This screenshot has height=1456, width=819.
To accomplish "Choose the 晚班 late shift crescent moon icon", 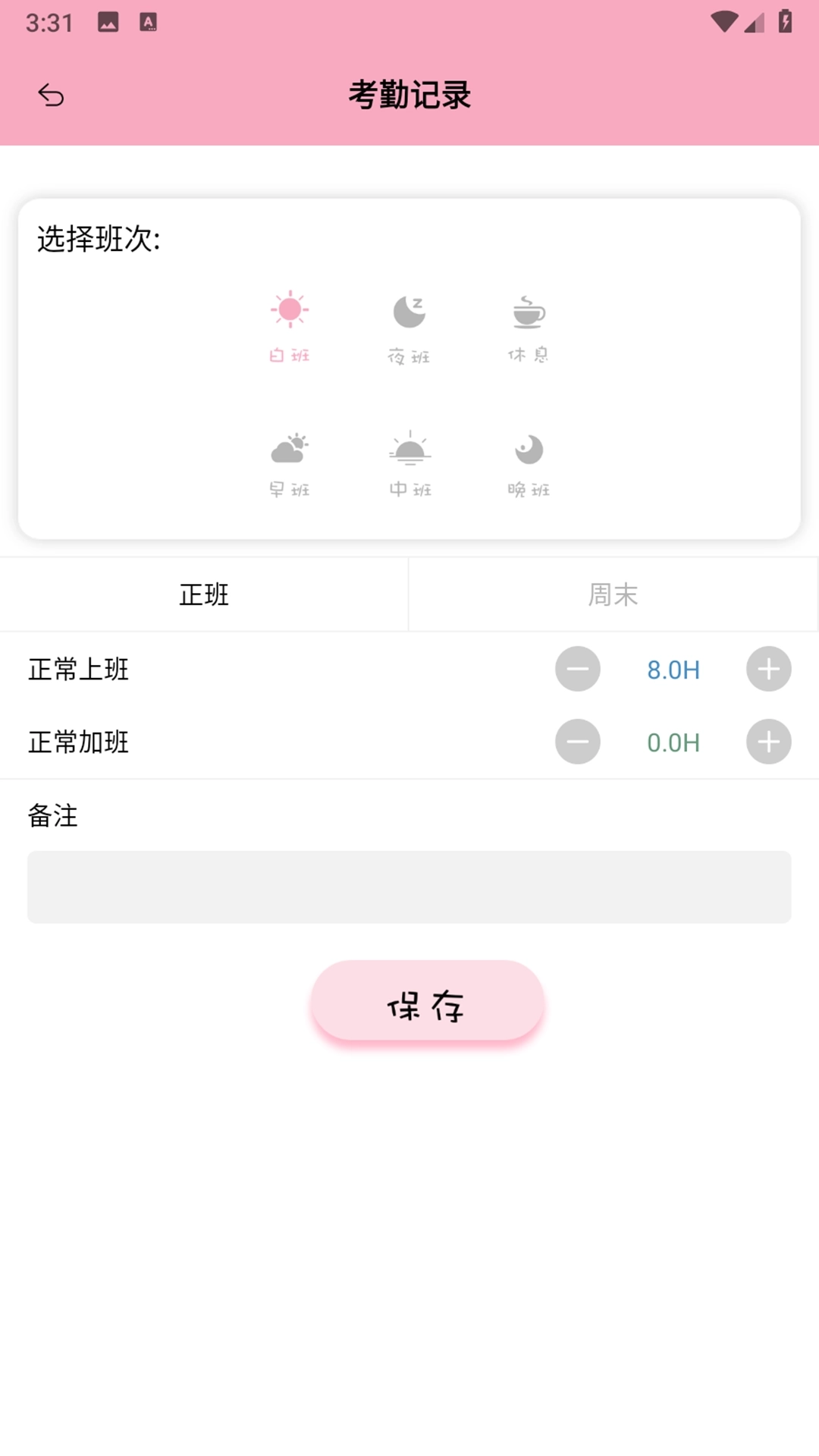I will (528, 449).
